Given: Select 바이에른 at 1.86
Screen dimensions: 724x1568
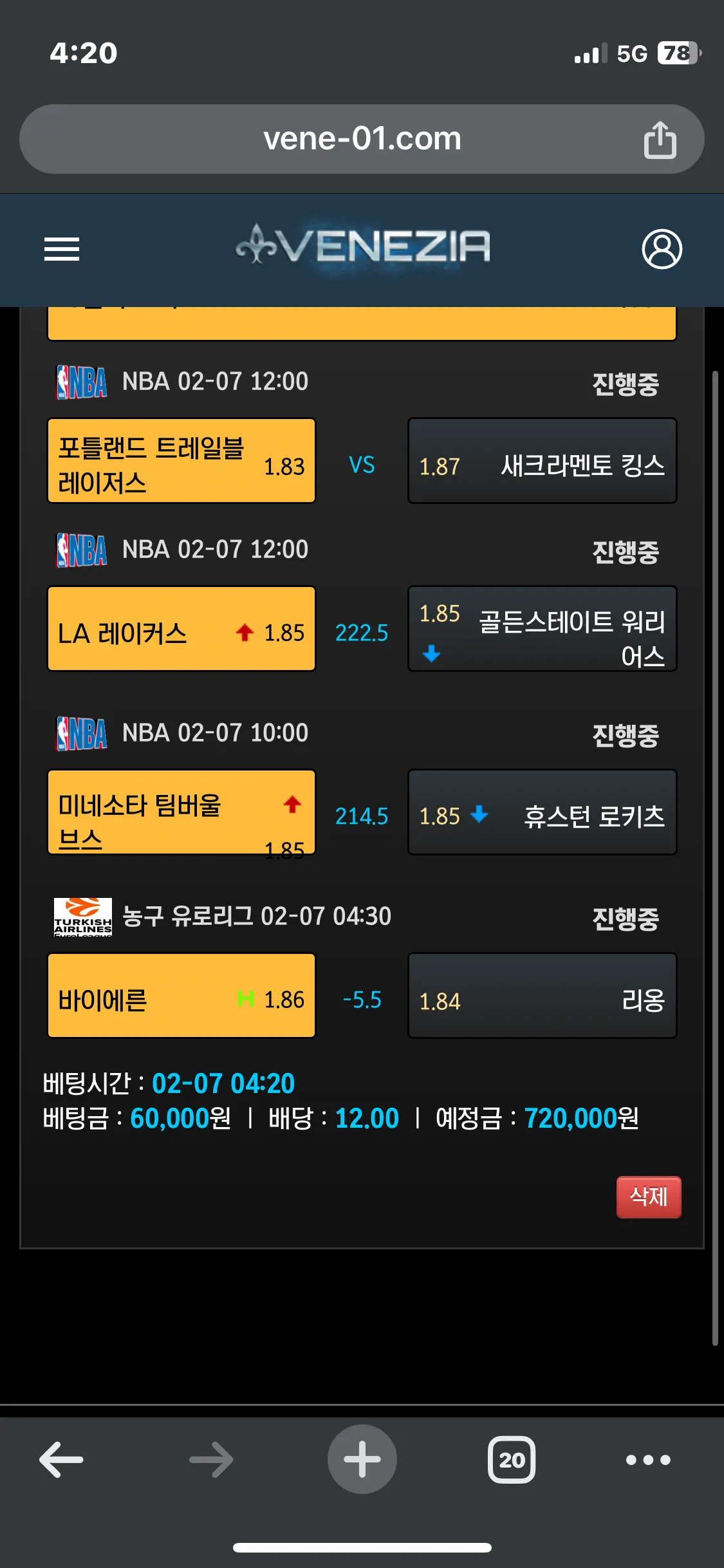Looking at the screenshot, I should pos(181,996).
